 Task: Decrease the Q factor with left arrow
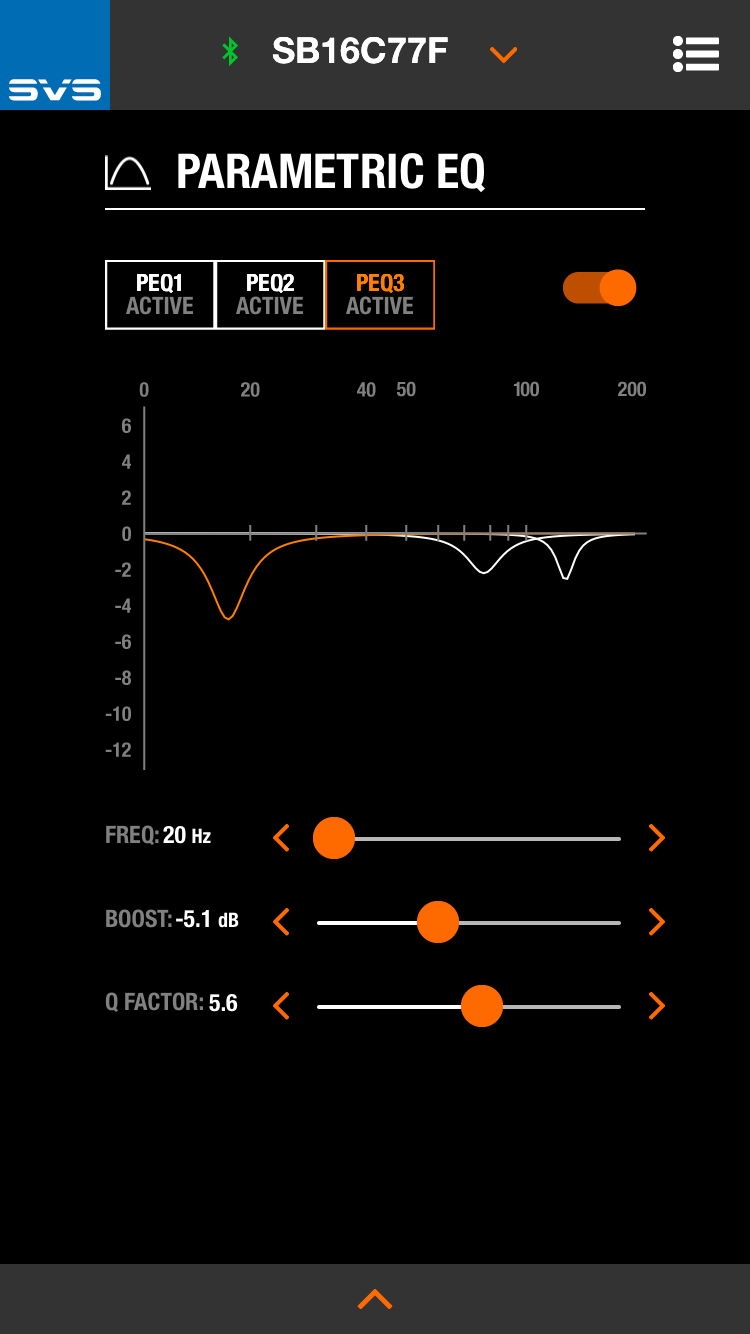coord(281,1006)
